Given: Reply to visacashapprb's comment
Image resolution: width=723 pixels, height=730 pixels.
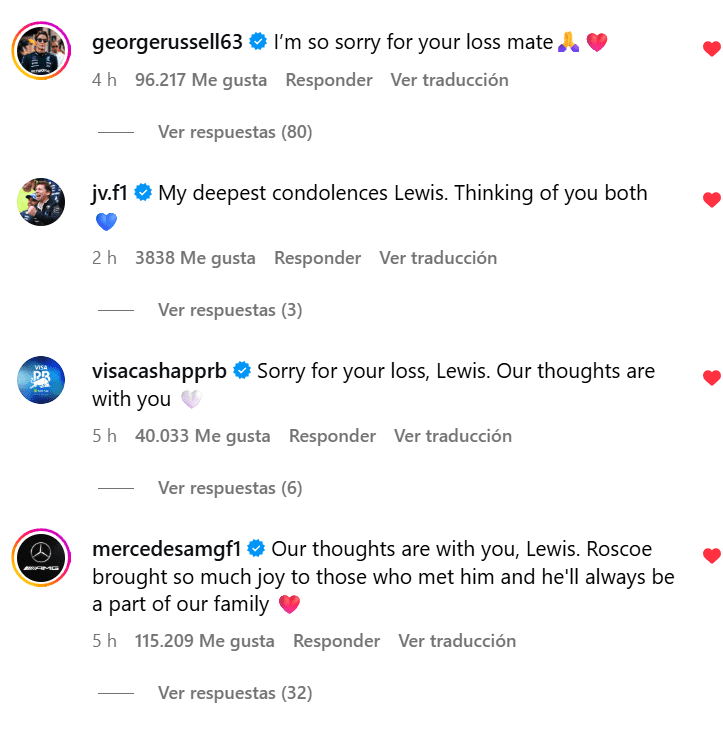Looking at the screenshot, I should click(332, 436).
